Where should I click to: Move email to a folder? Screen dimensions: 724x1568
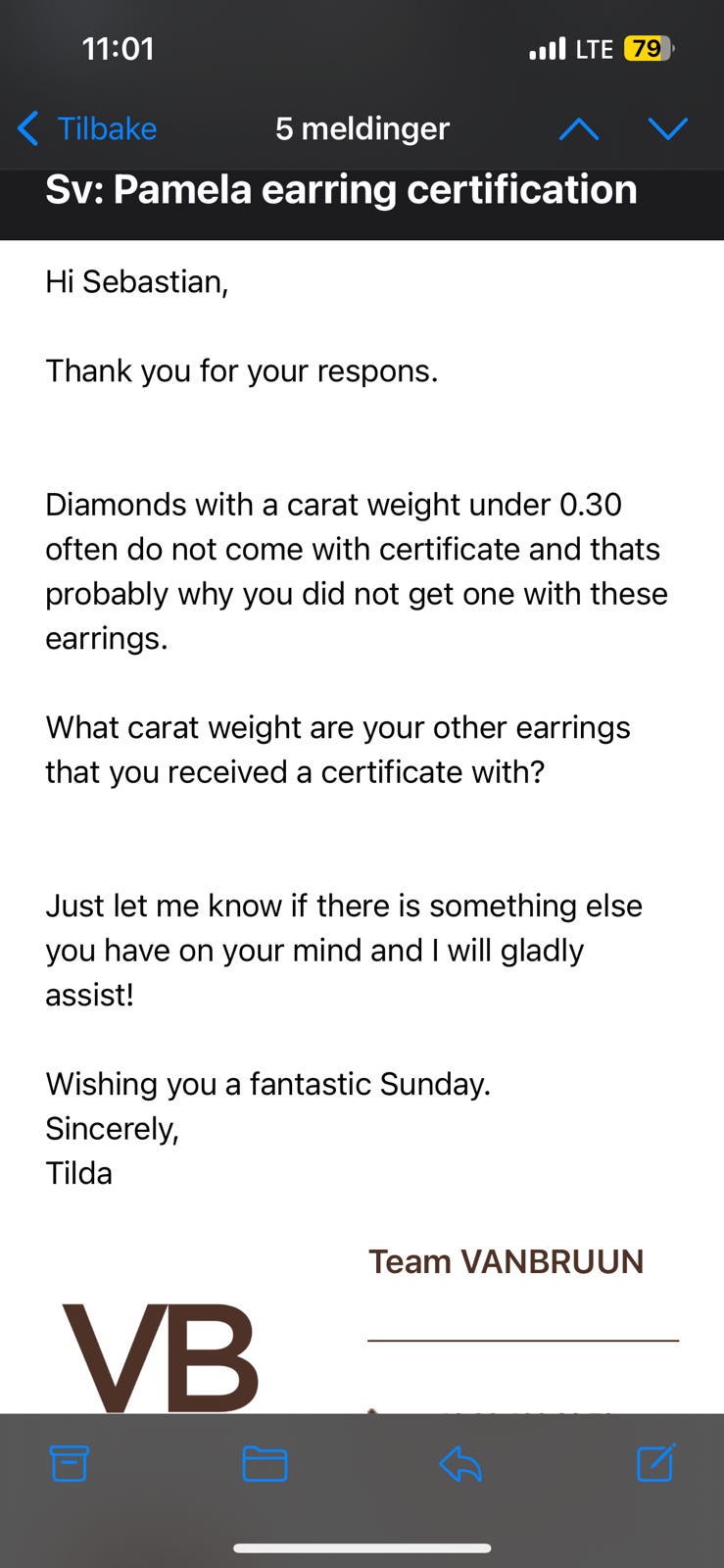265,1463
